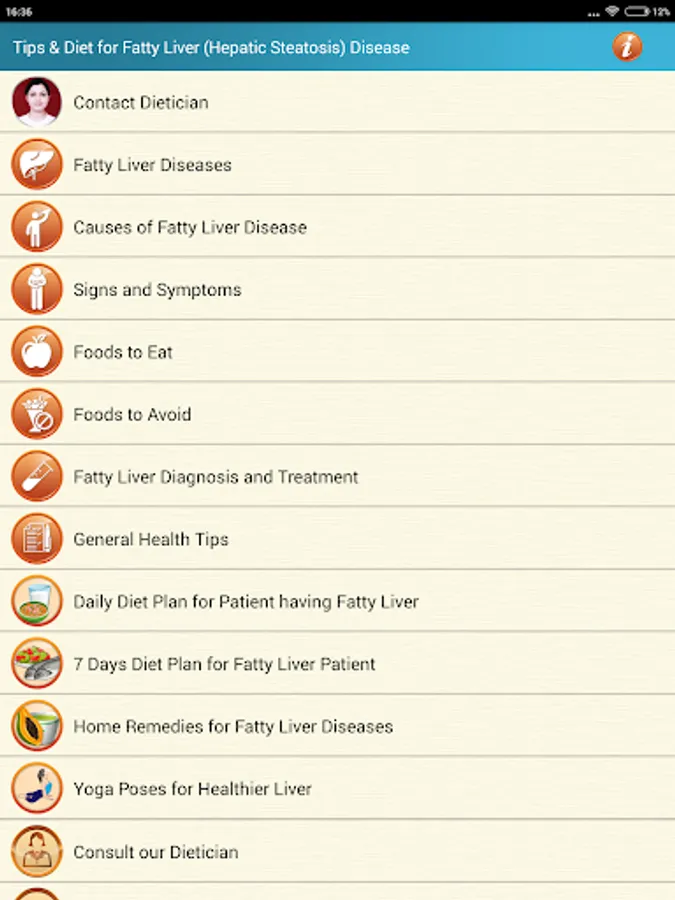This screenshot has width=675, height=900.
Task: Open Daily Diet Plan for Patient
Action: [x=245, y=602]
